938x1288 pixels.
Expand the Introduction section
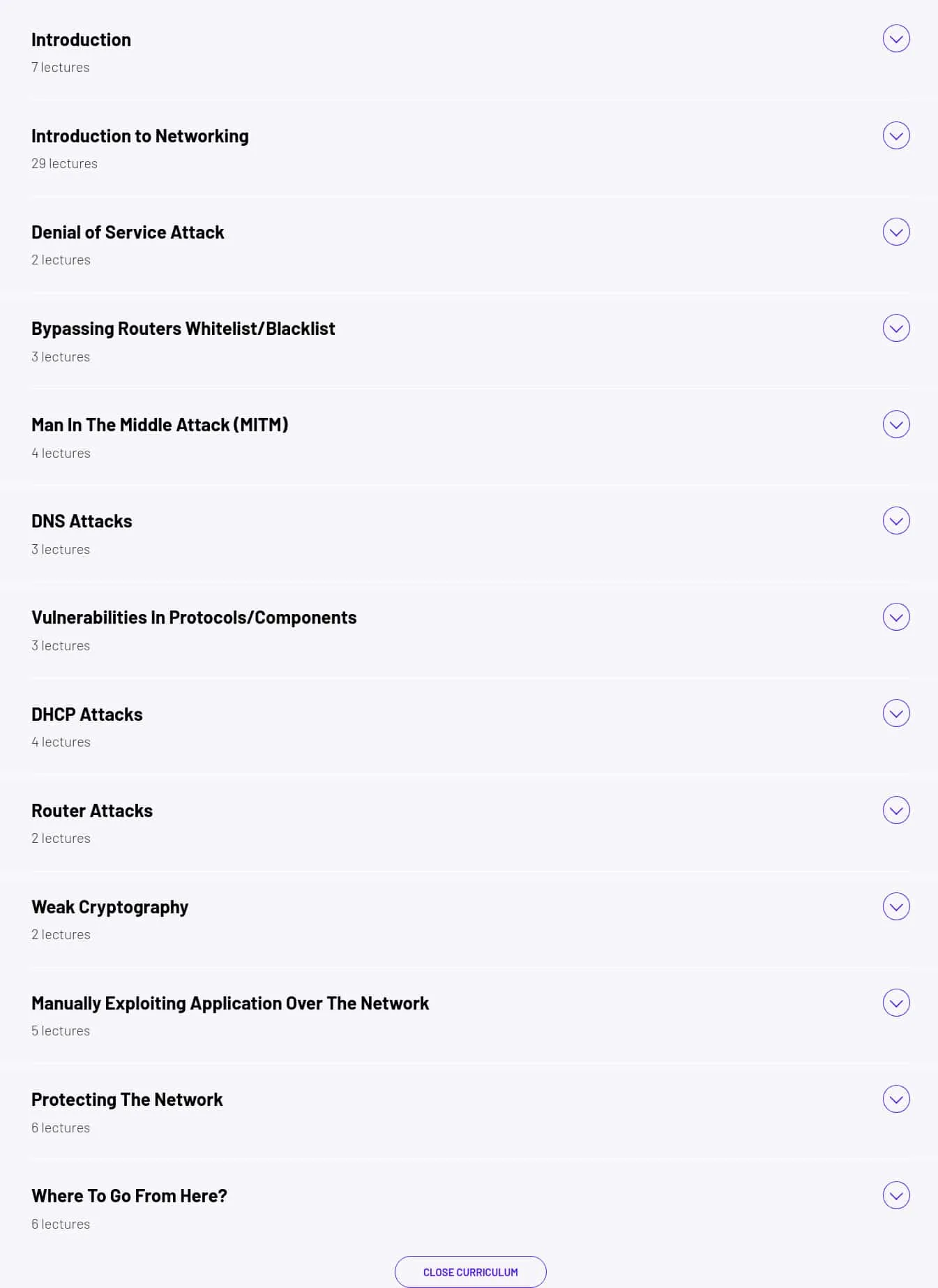(x=896, y=39)
